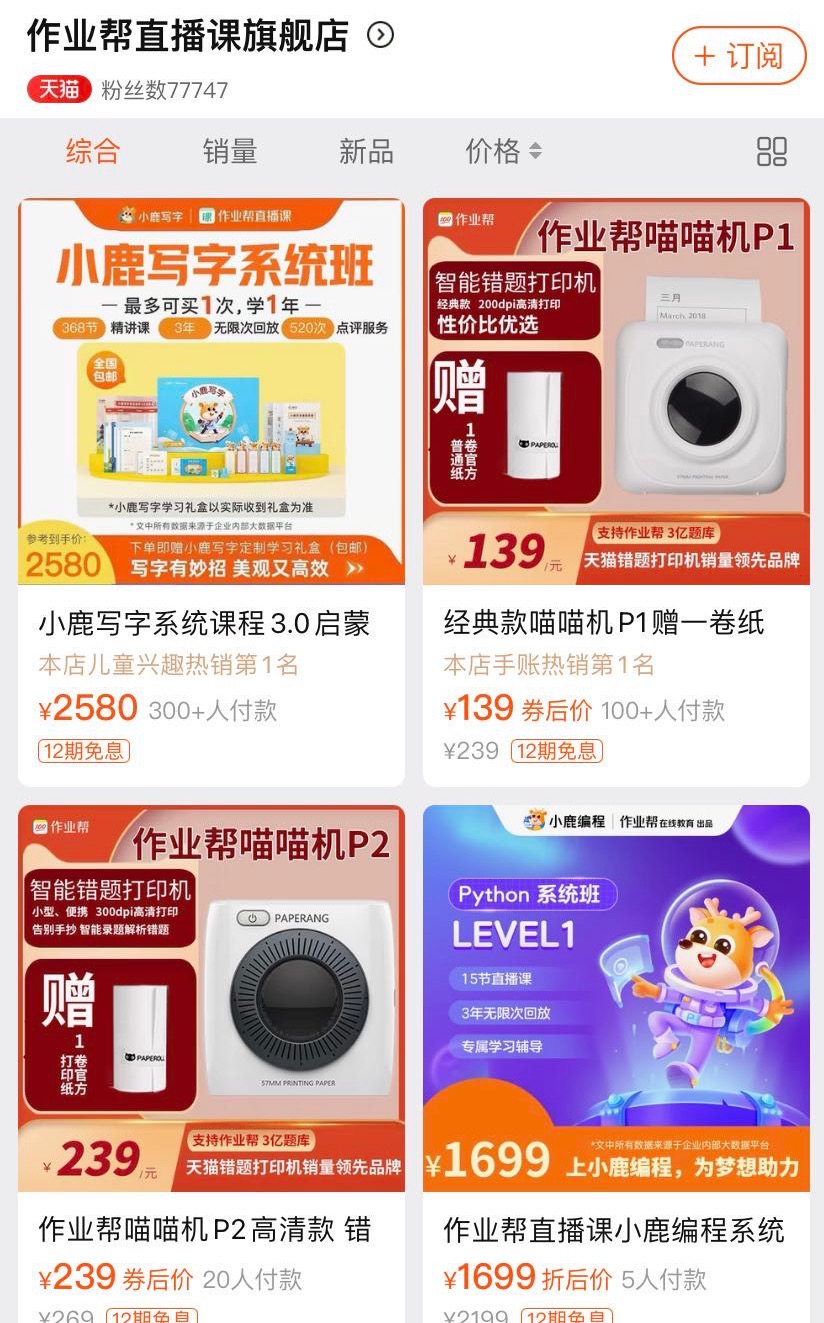Sort products by 销量

[x=230, y=152]
